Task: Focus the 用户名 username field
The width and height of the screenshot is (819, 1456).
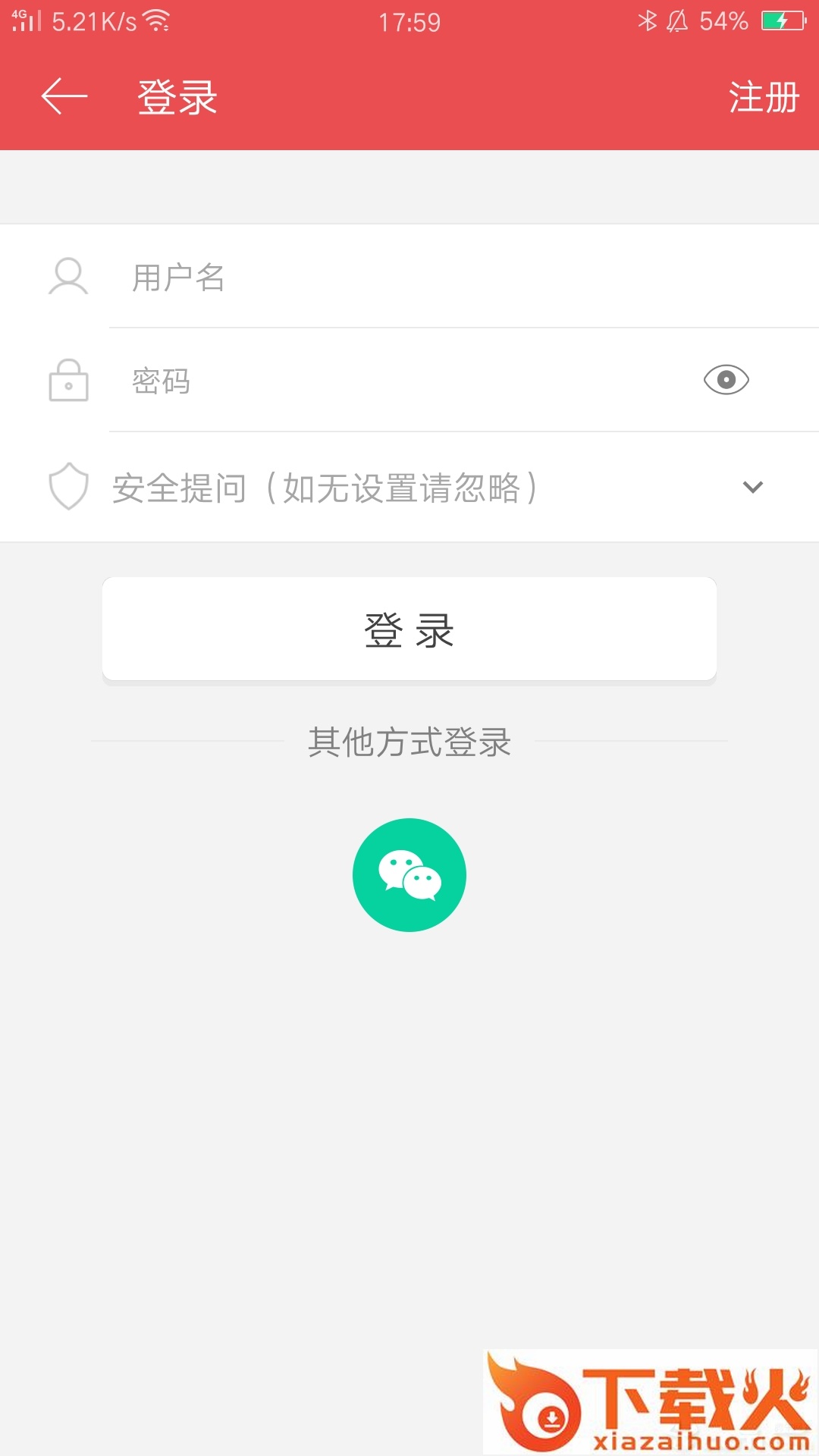Action: [x=455, y=278]
